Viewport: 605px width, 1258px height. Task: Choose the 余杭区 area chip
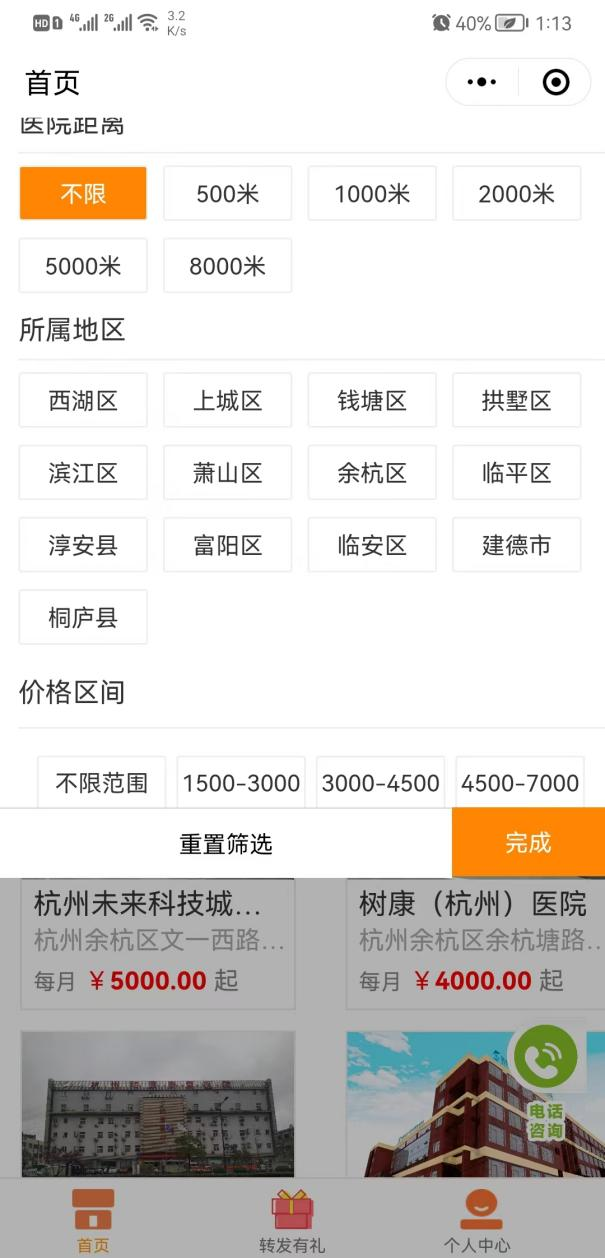372,473
